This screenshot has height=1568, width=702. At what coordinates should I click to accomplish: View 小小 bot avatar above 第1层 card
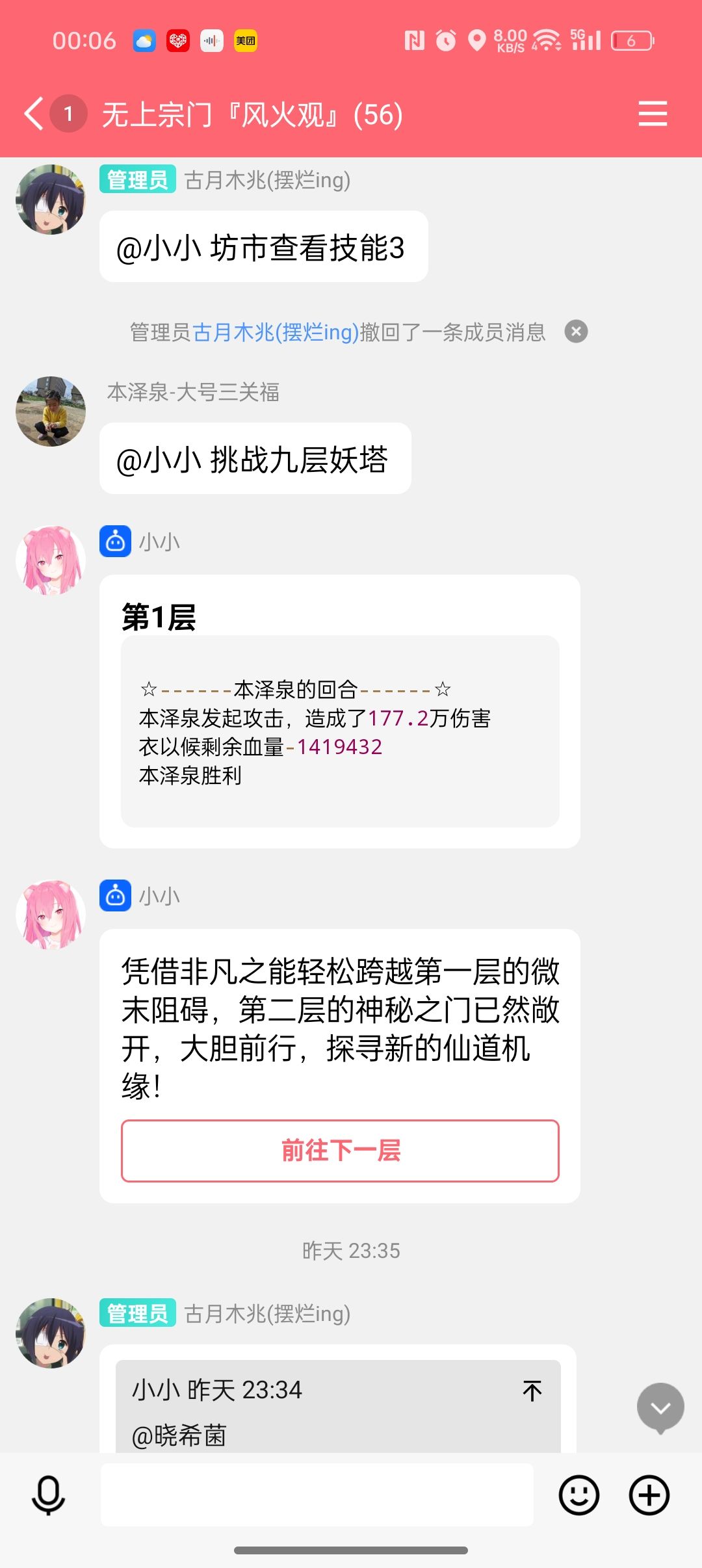pyautogui.click(x=51, y=560)
